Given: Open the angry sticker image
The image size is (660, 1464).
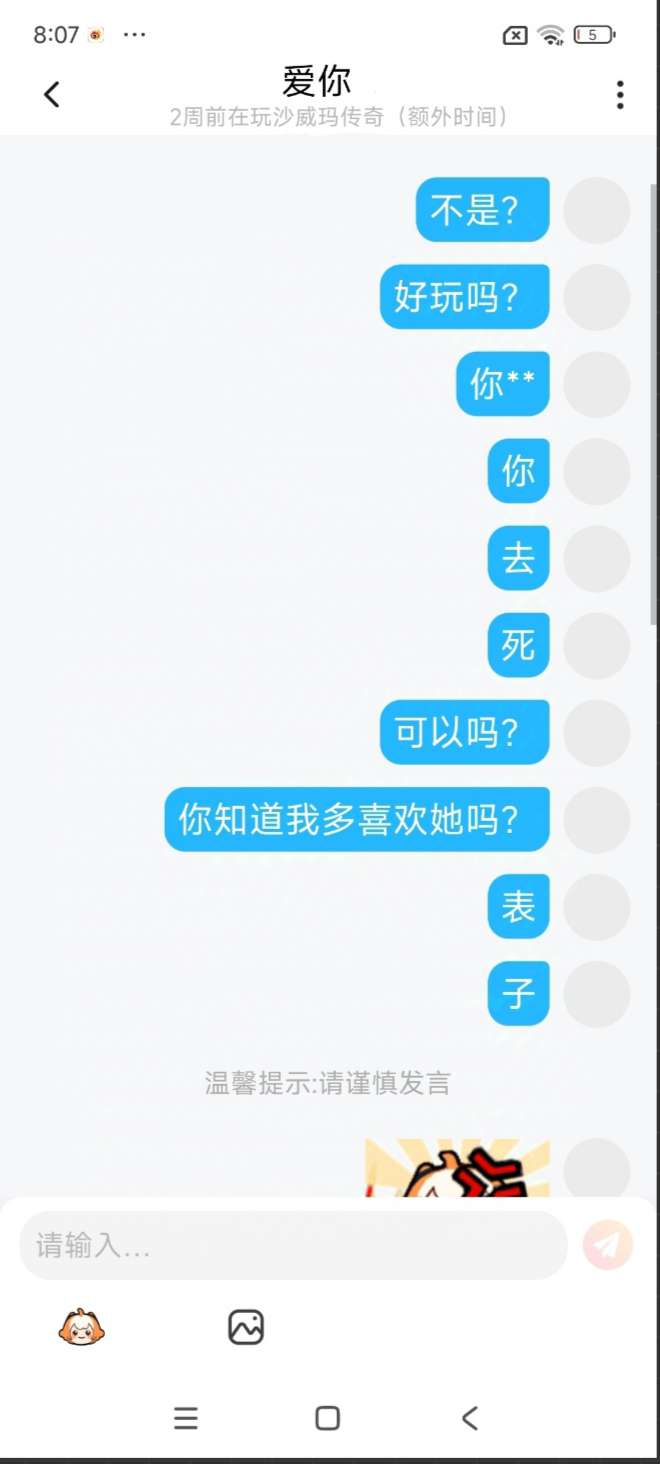Looking at the screenshot, I should click(457, 1168).
